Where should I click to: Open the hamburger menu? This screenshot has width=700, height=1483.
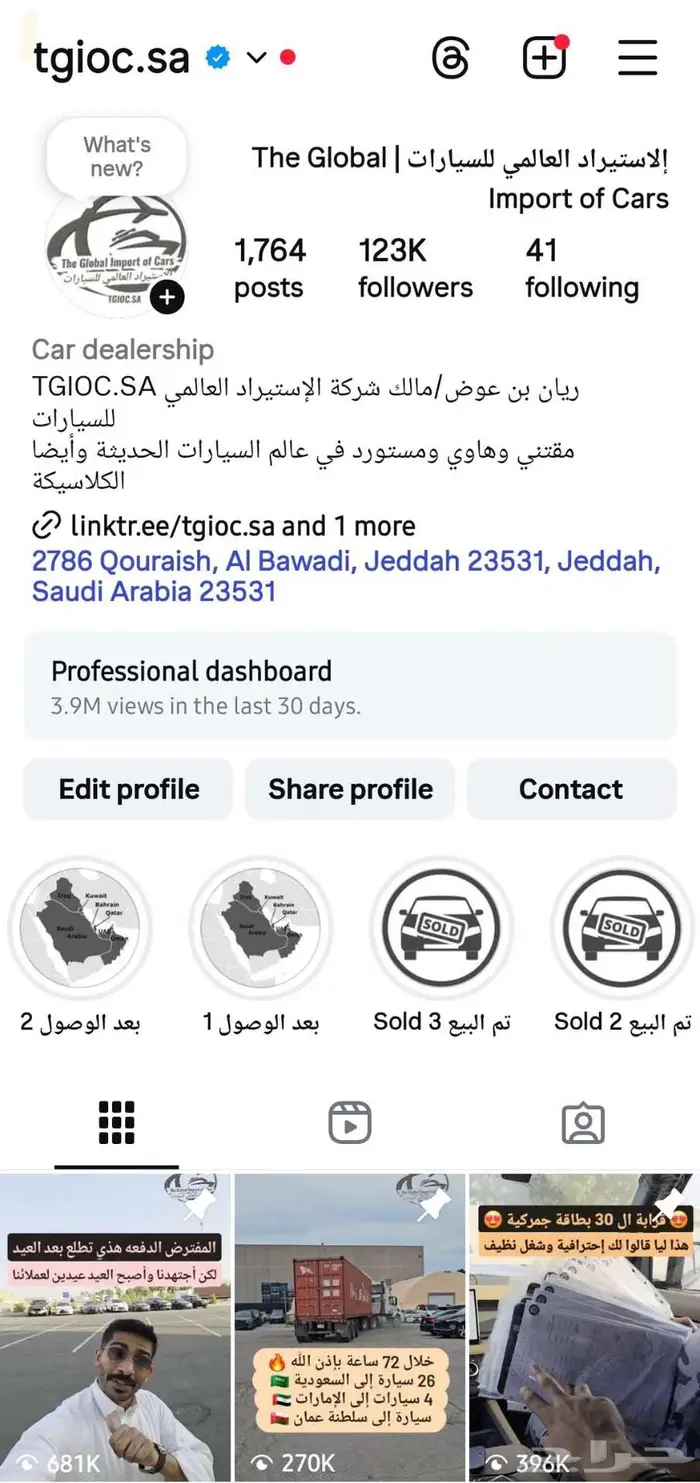pyautogui.click(x=637, y=58)
